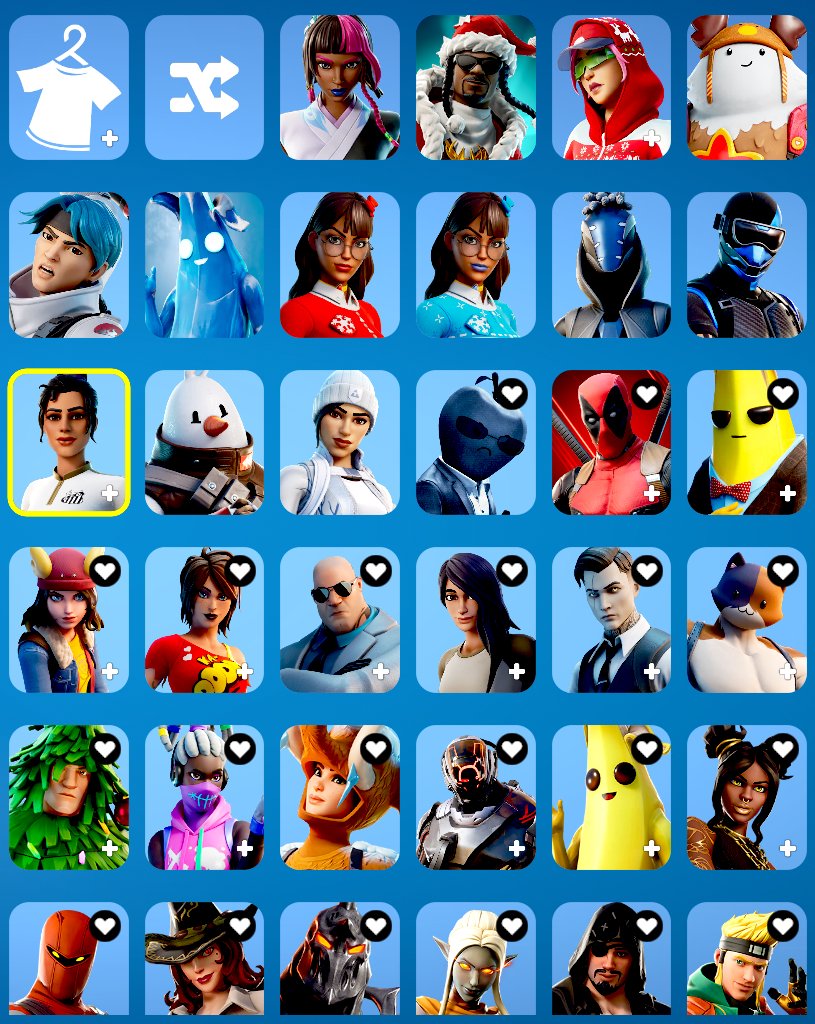Image resolution: width=815 pixels, height=1024 pixels.
Task: Choose the pink-and-black haired girl skin
Action: point(340,88)
